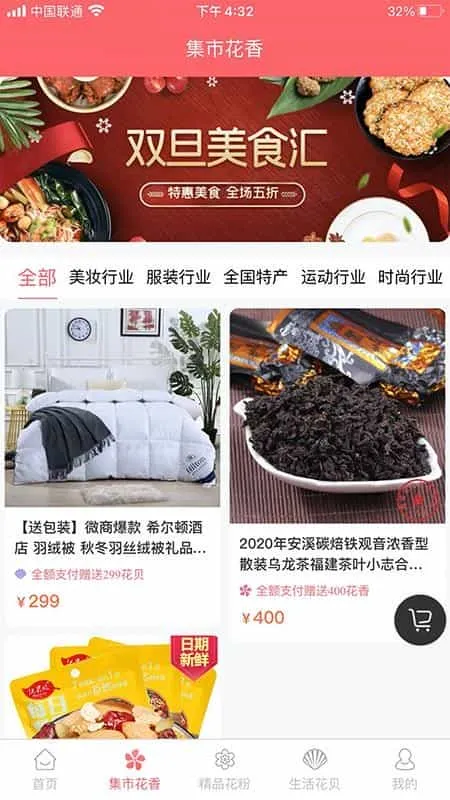The height and width of the screenshot is (800, 450).
Task: Open the 希尔顿酒店 羽绒被 product card
Action: coord(113,467)
